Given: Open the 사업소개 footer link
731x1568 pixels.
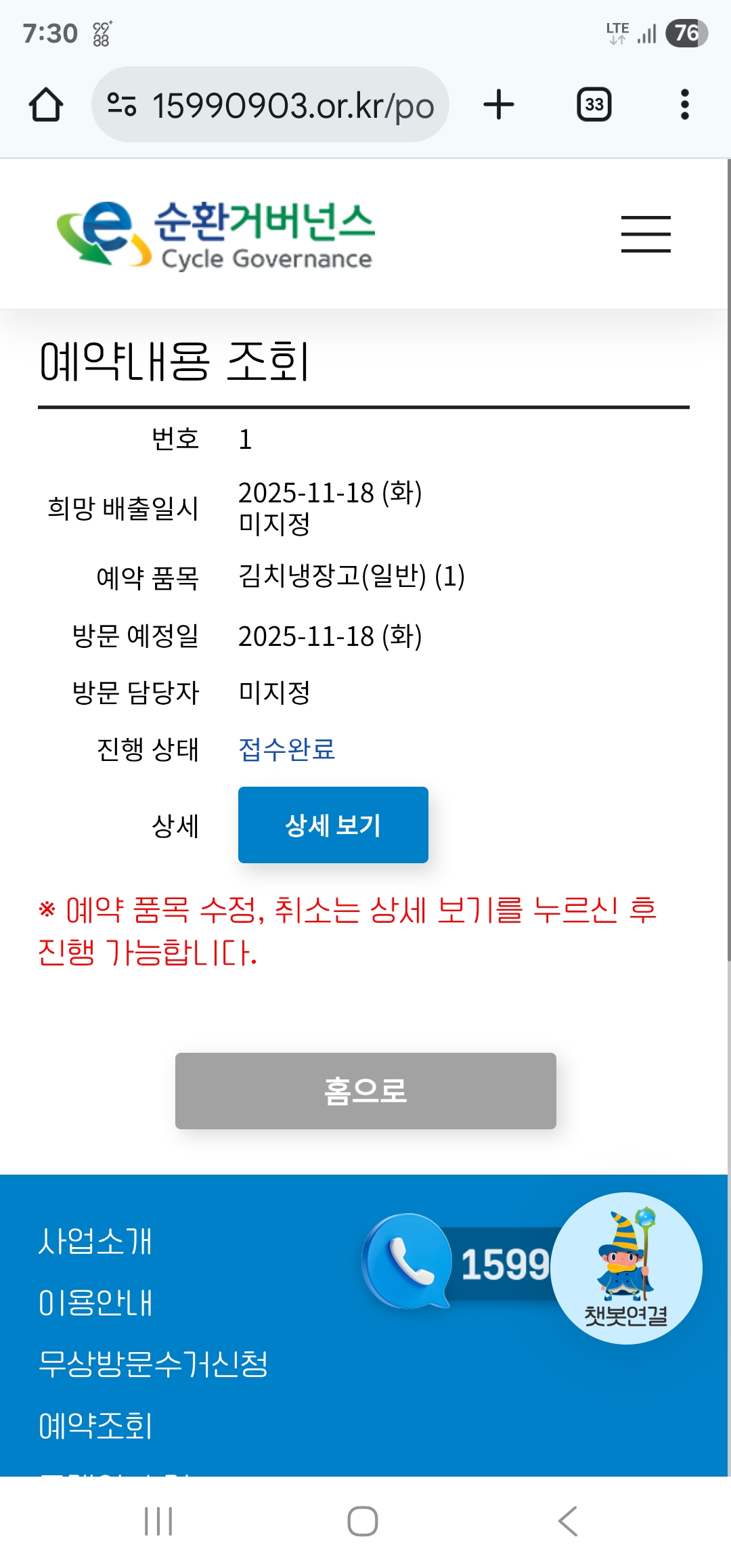Looking at the screenshot, I should (95, 1241).
